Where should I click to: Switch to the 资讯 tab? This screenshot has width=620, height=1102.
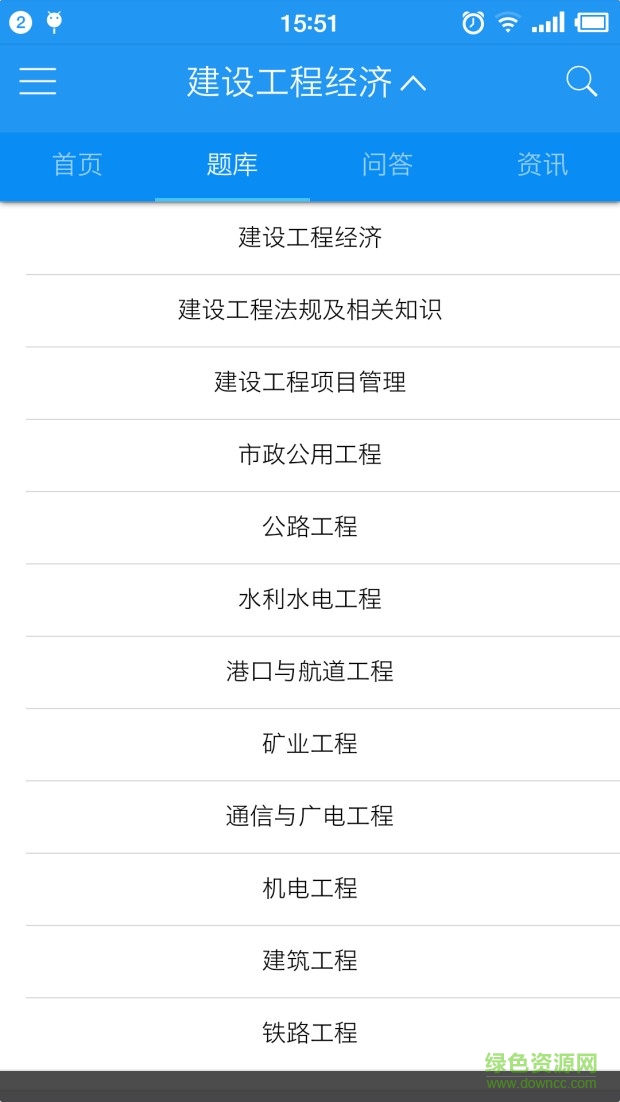(542, 164)
